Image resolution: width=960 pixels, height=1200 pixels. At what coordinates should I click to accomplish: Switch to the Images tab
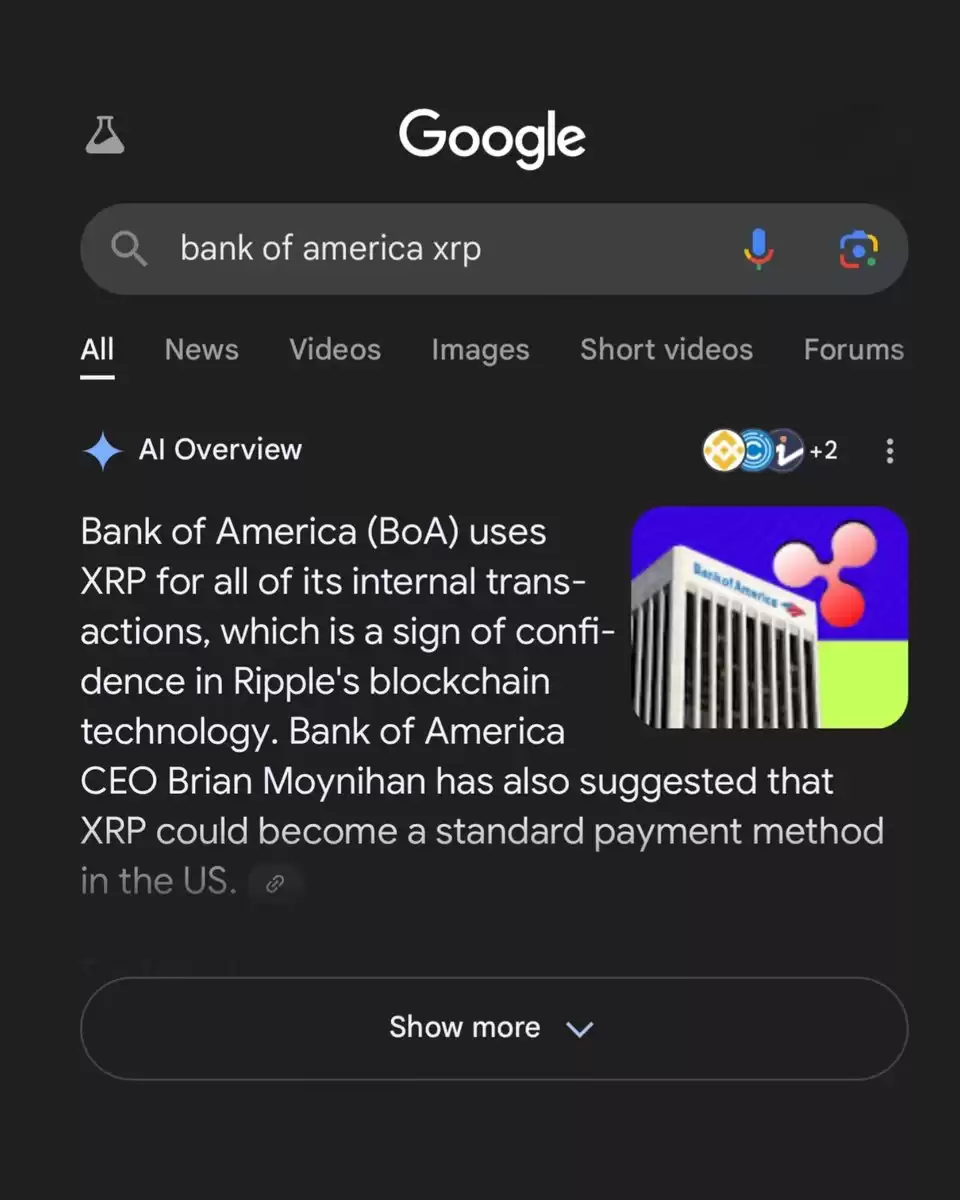(x=480, y=349)
